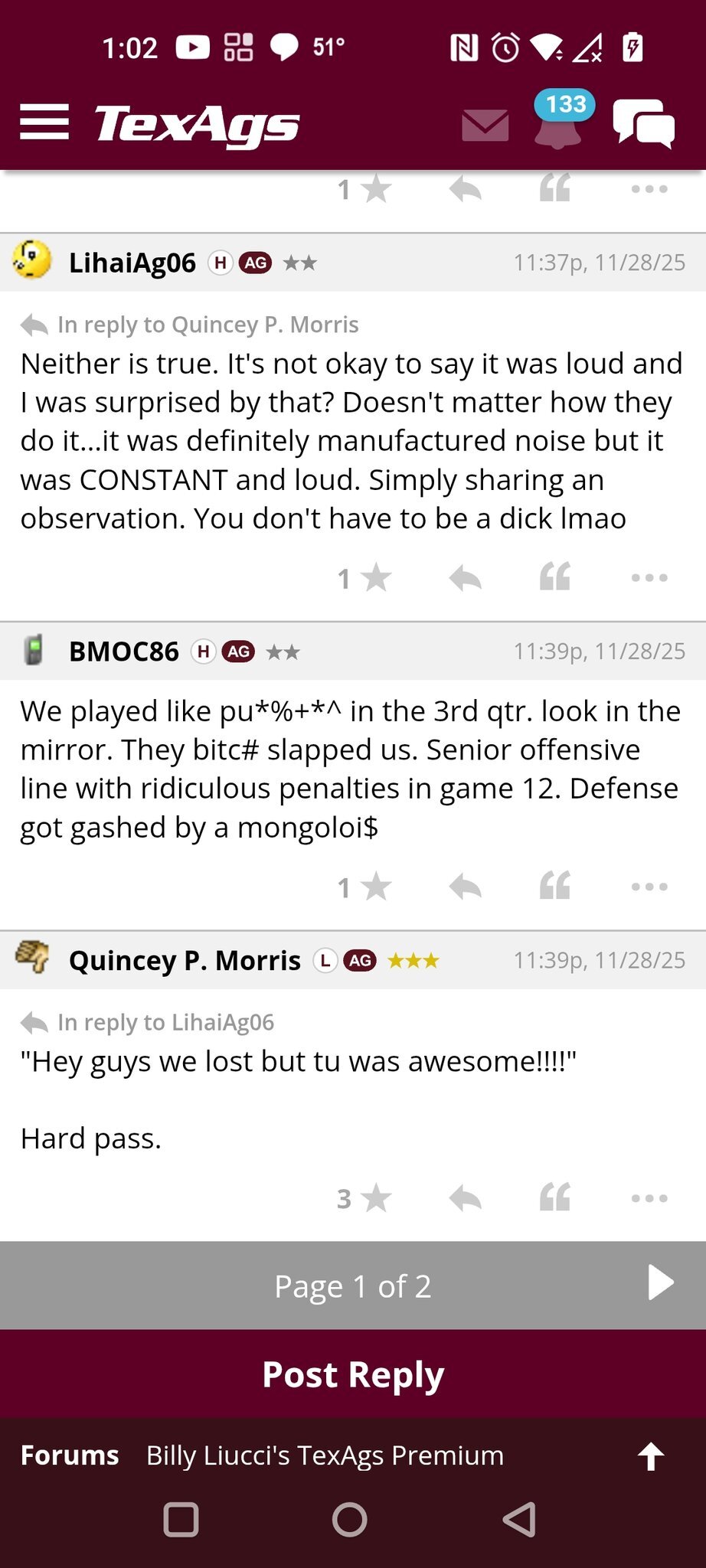Star LihaiAg06's post
Screen dimensions: 706x1568
click(375, 578)
